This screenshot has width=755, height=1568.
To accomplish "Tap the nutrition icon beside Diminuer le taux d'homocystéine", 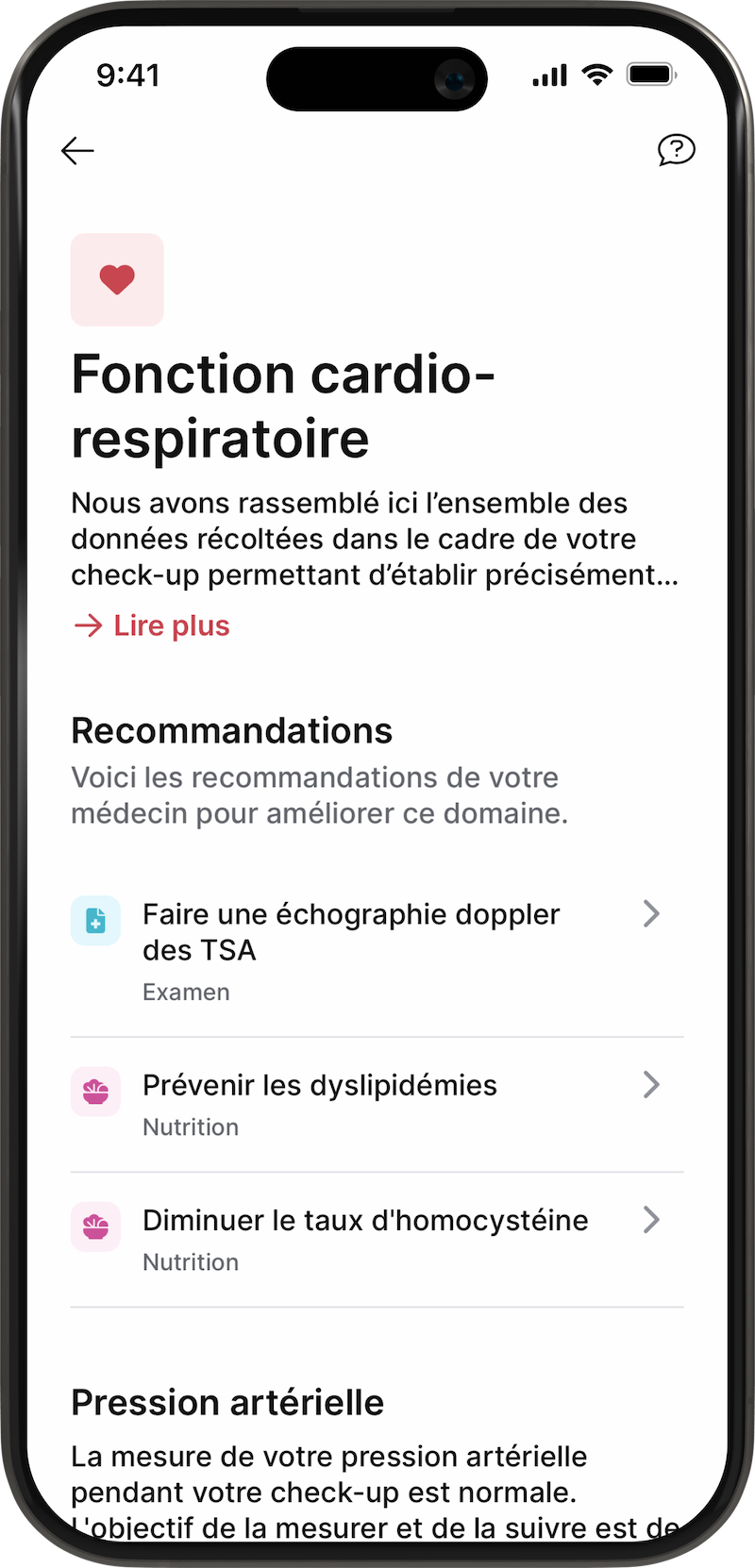I will (x=95, y=1226).
